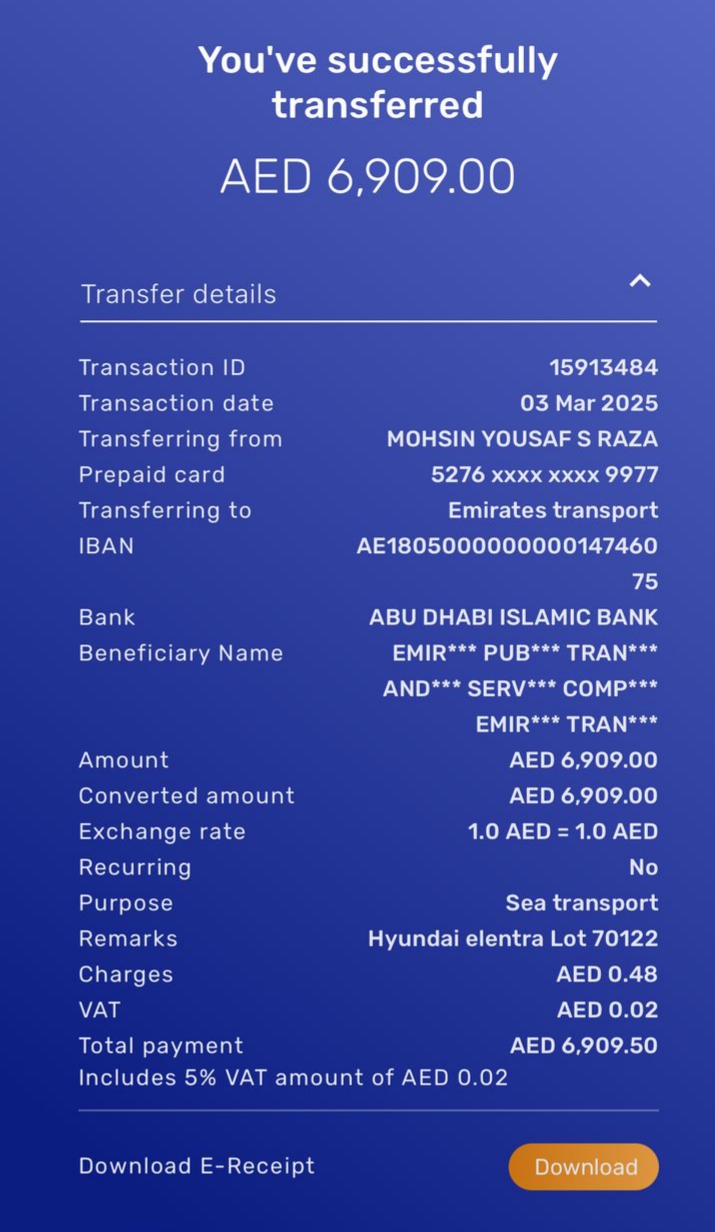
Task: Collapse the Transfer details section
Action: (640, 281)
